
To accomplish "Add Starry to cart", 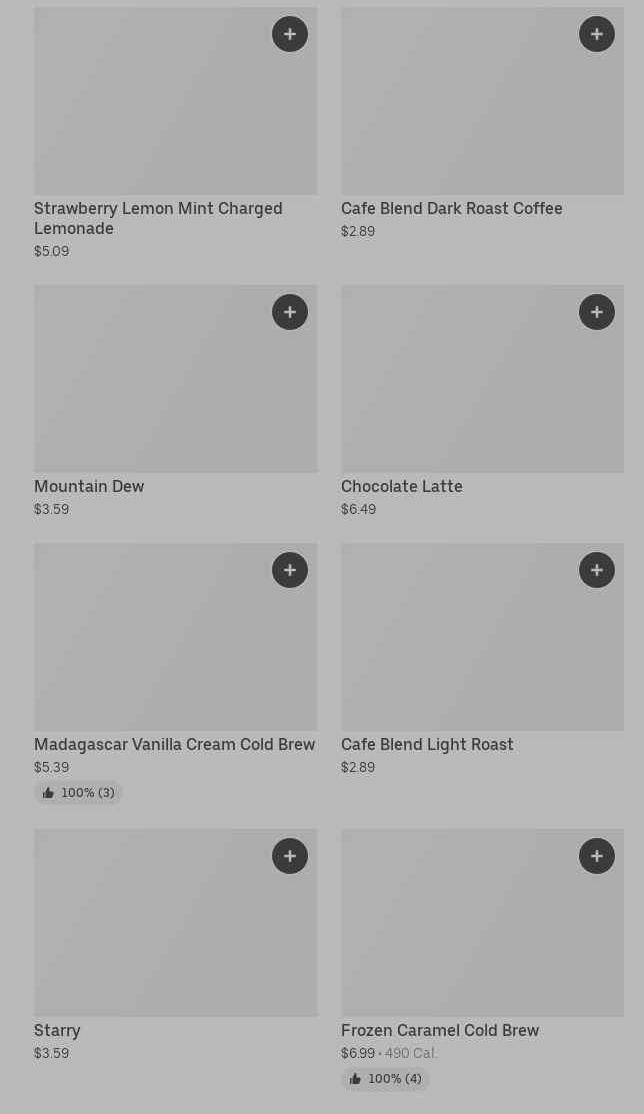I will (290, 856).
